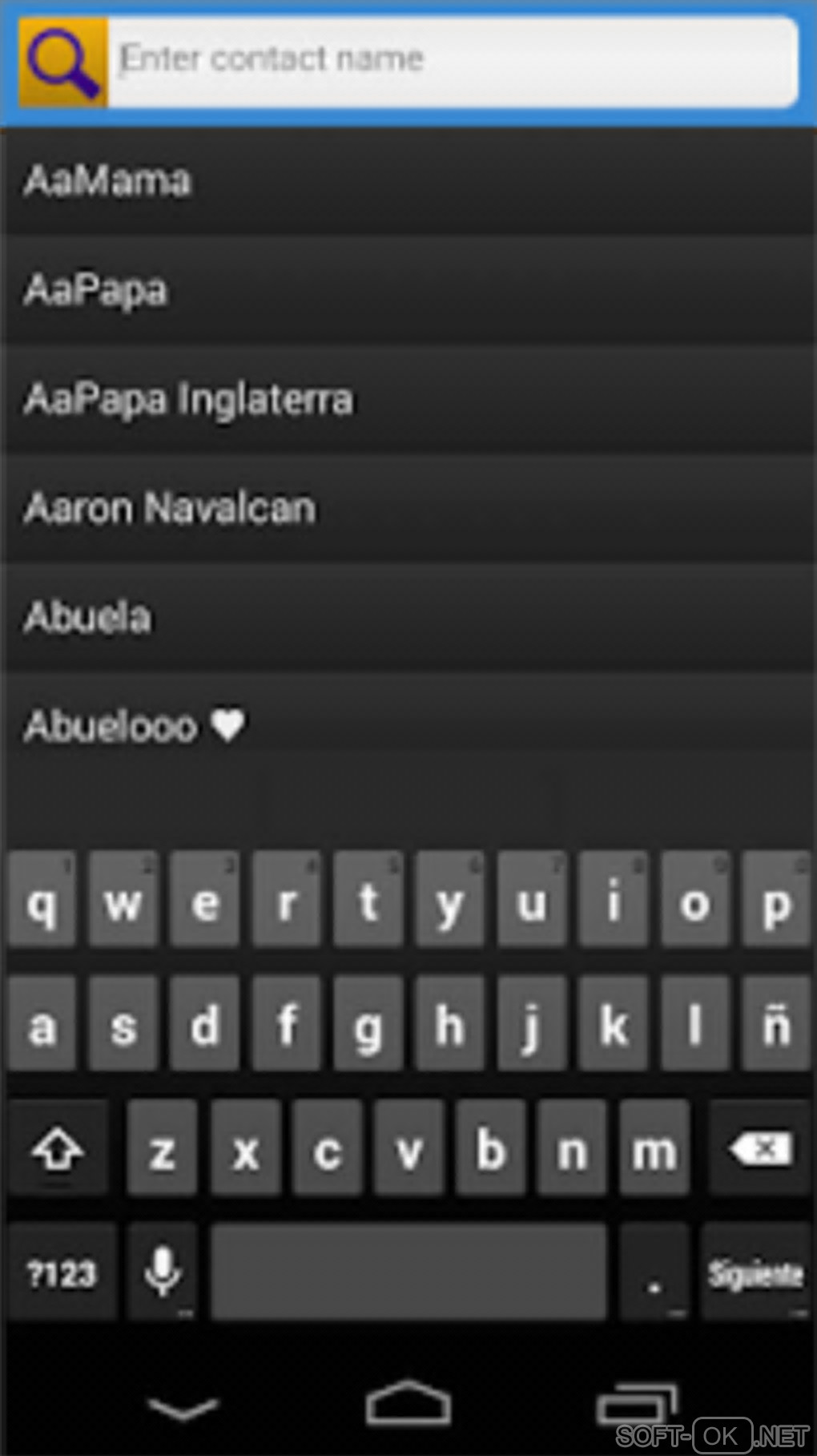Go to the home screen
Viewport: 817px width, 1456px height.
[408, 1404]
